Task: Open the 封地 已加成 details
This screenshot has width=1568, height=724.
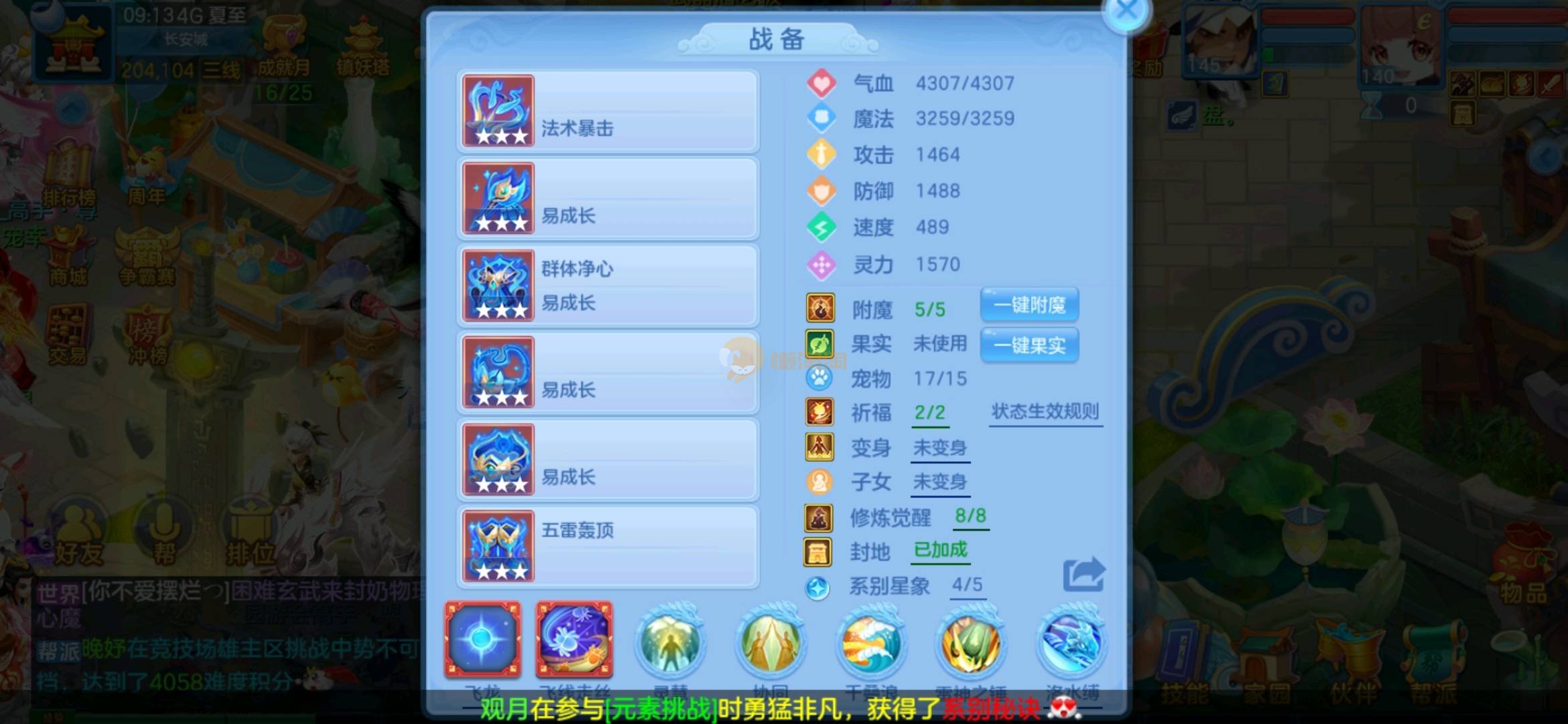Action: click(x=941, y=551)
